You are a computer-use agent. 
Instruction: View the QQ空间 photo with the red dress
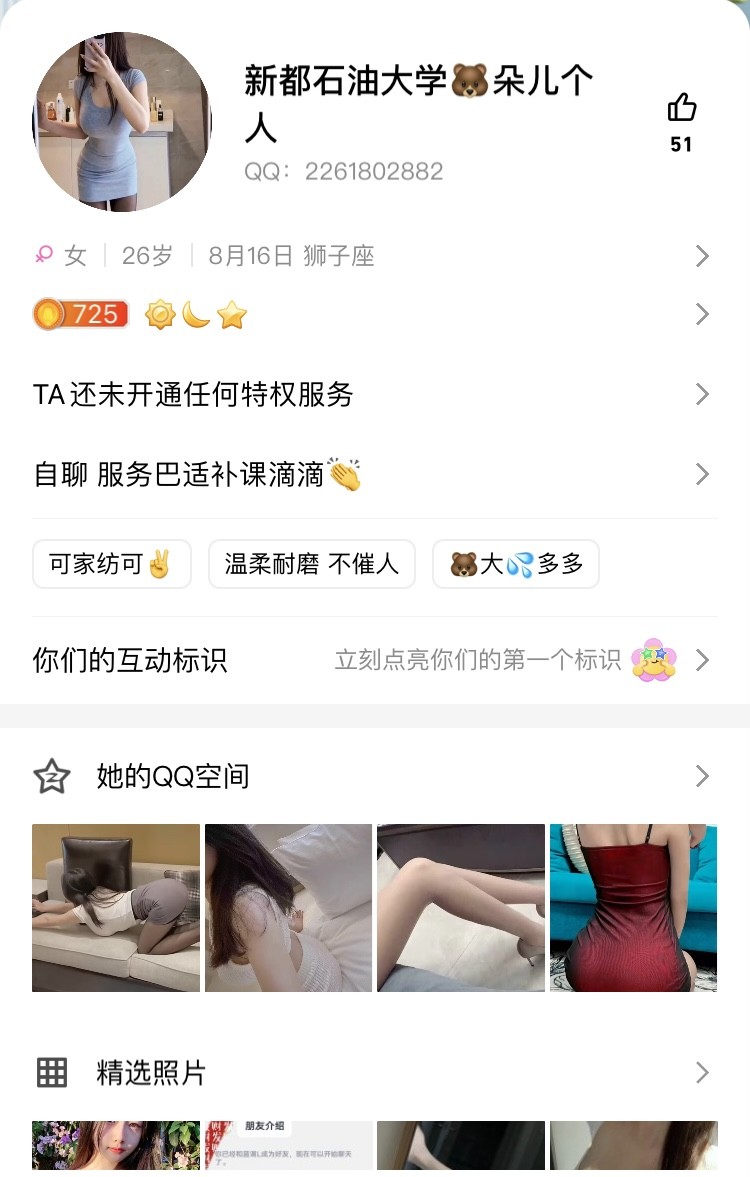point(633,908)
